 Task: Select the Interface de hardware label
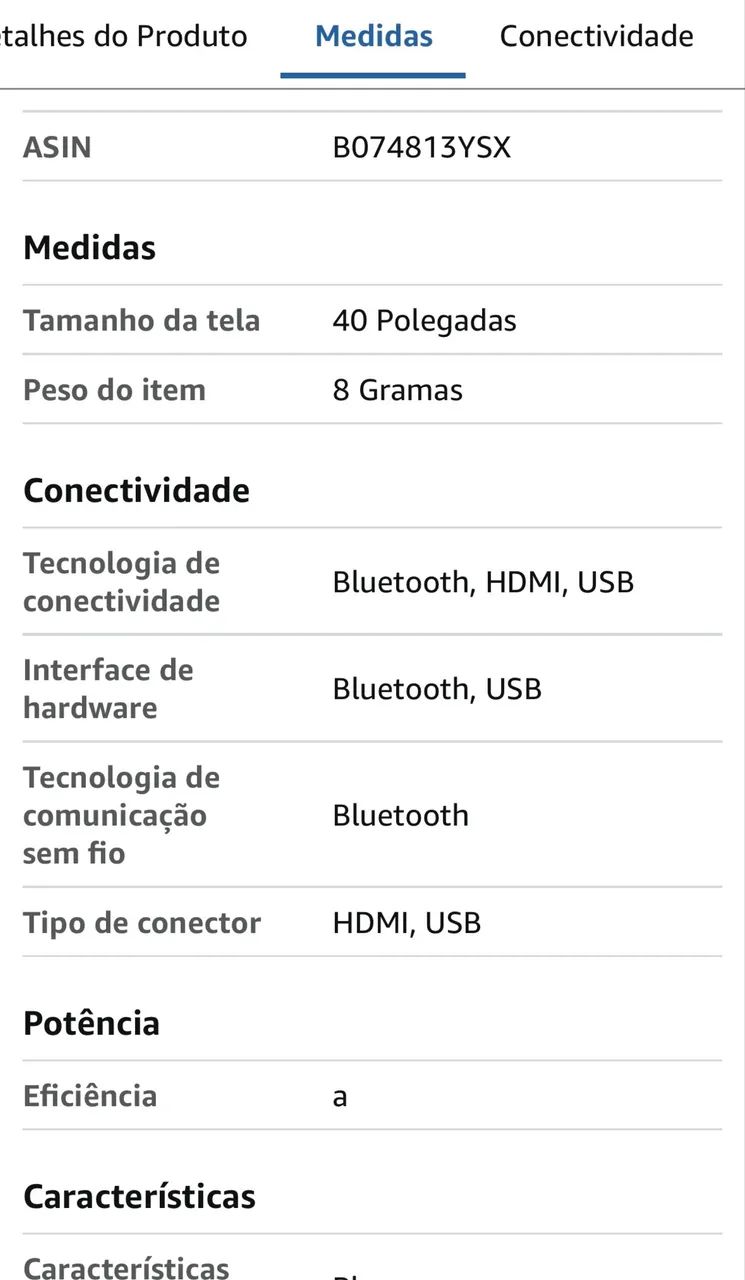click(108, 689)
